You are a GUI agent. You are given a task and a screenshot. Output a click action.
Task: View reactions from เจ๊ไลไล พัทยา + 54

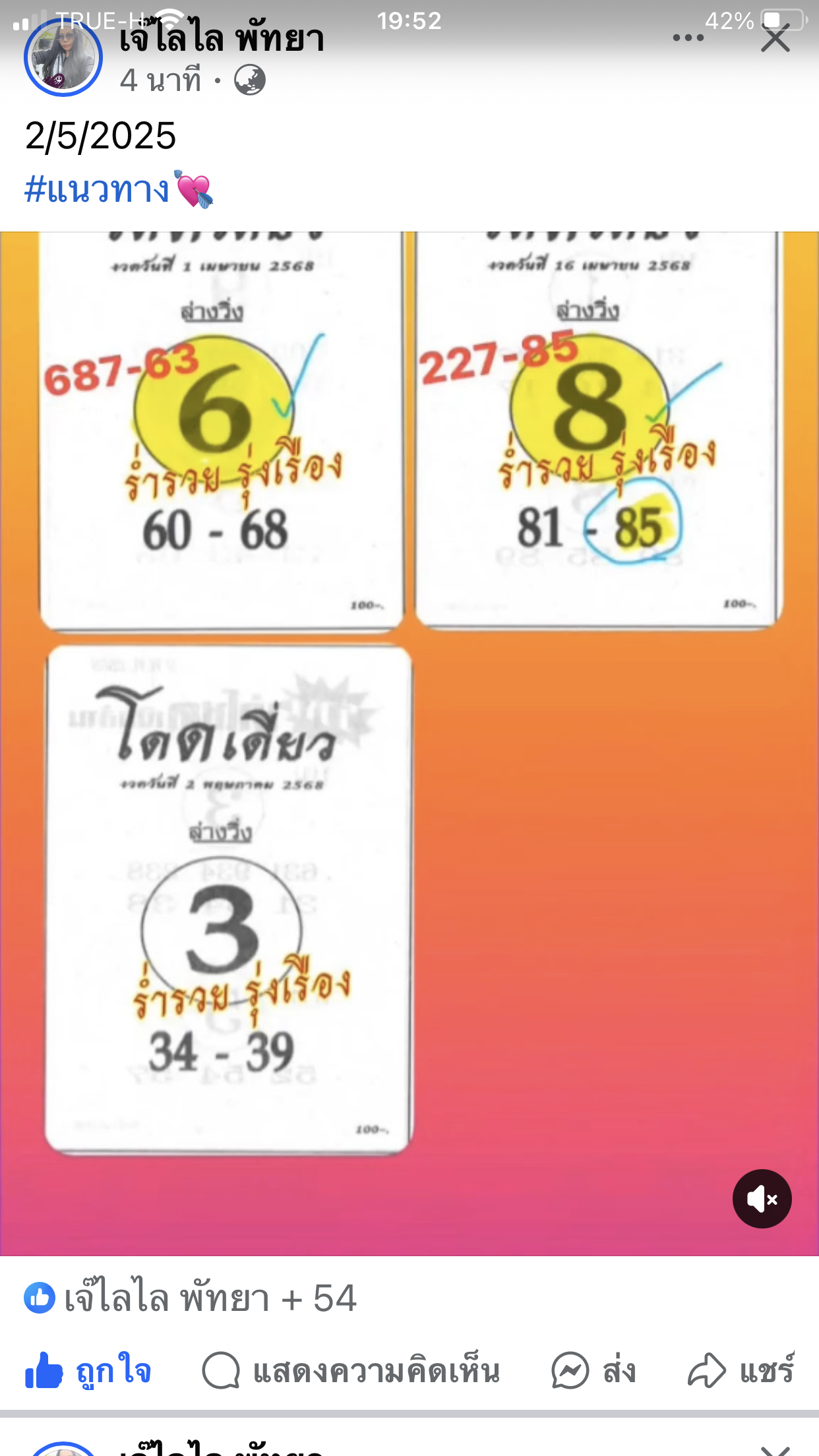191,1298
